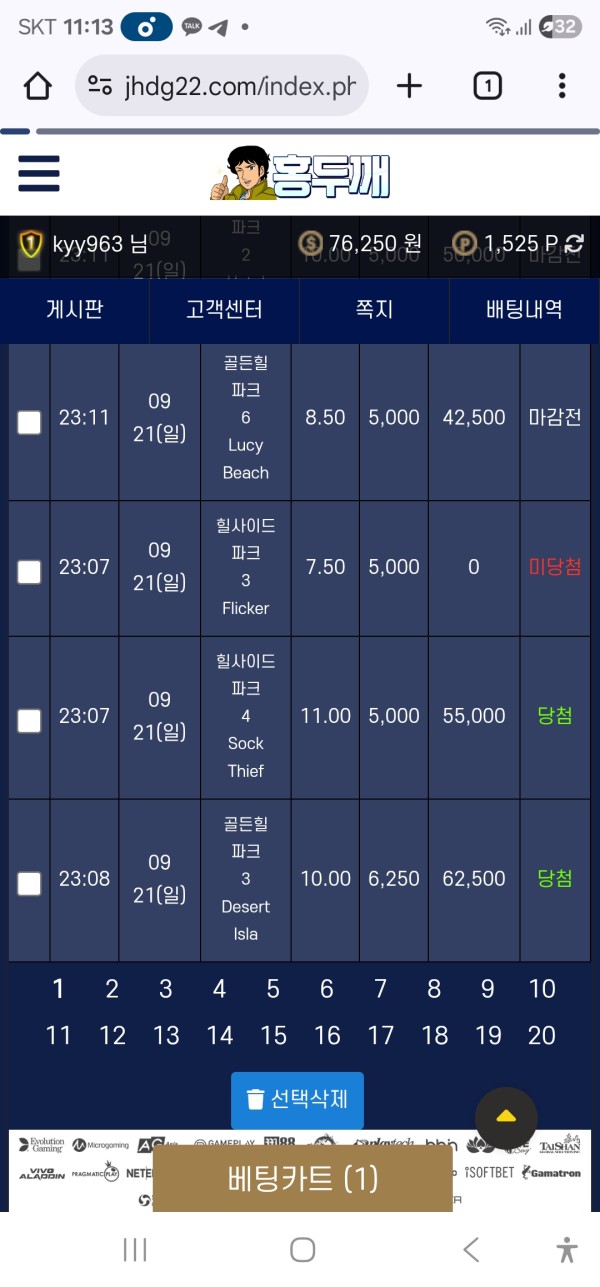Image resolution: width=600 pixels, height=1287 pixels.
Task: Refresh the points balance icon
Action: click(x=575, y=243)
